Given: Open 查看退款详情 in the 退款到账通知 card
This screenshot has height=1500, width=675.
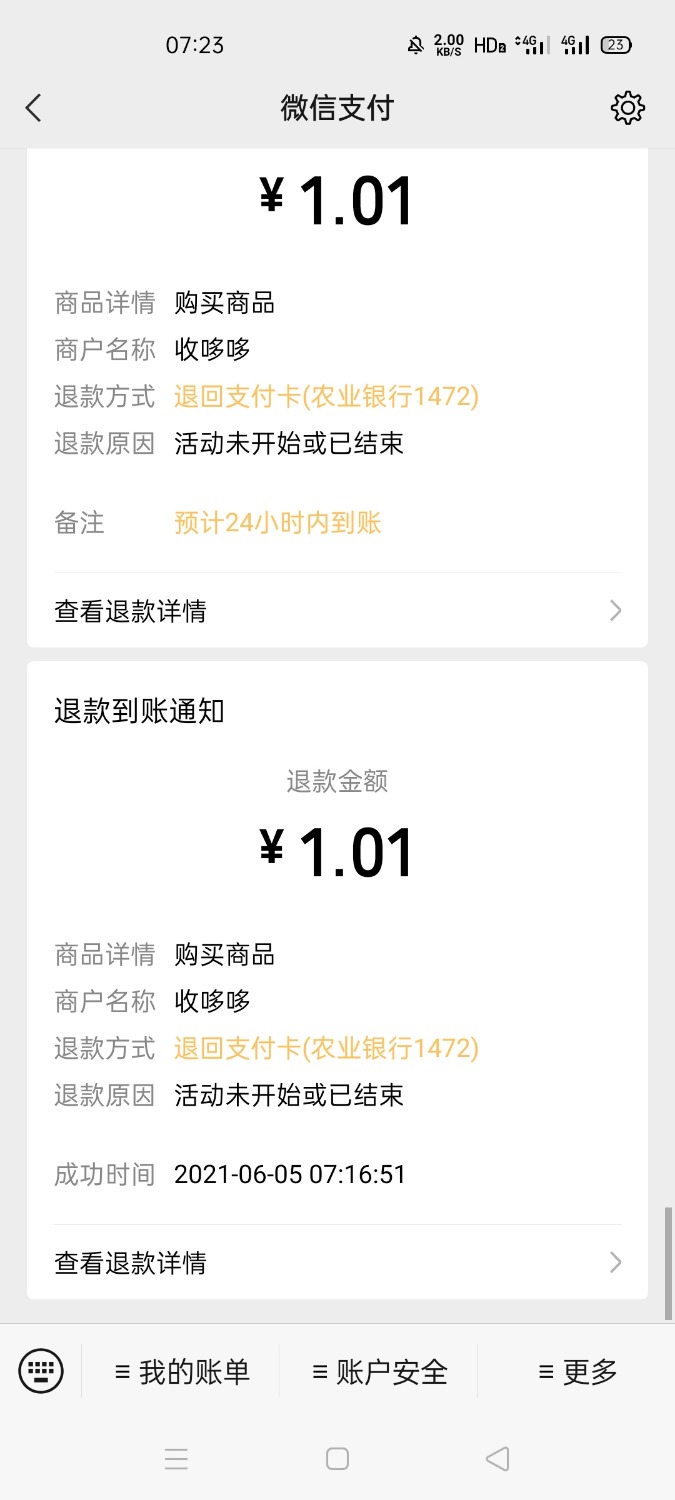Looking at the screenshot, I should (337, 1262).
